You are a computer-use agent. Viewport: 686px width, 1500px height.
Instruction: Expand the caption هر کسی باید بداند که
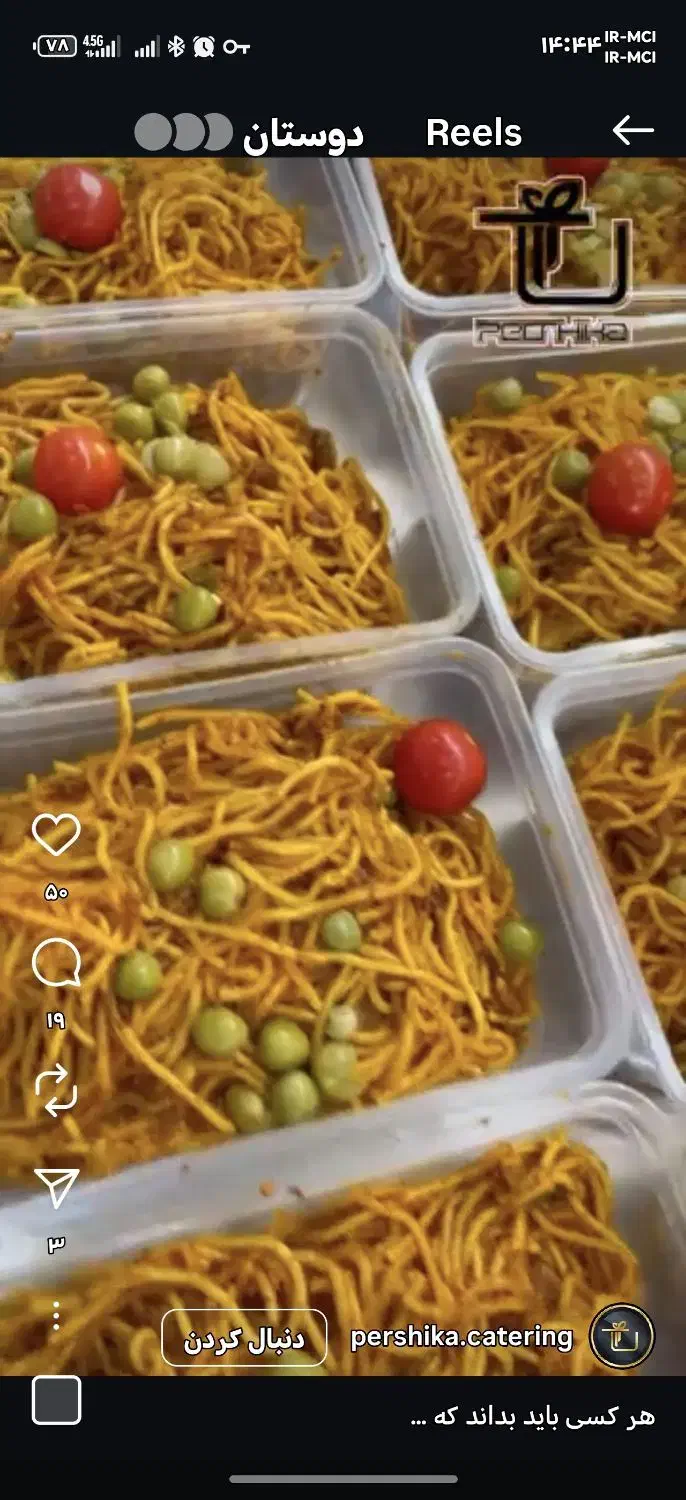pyautogui.click(x=533, y=1416)
